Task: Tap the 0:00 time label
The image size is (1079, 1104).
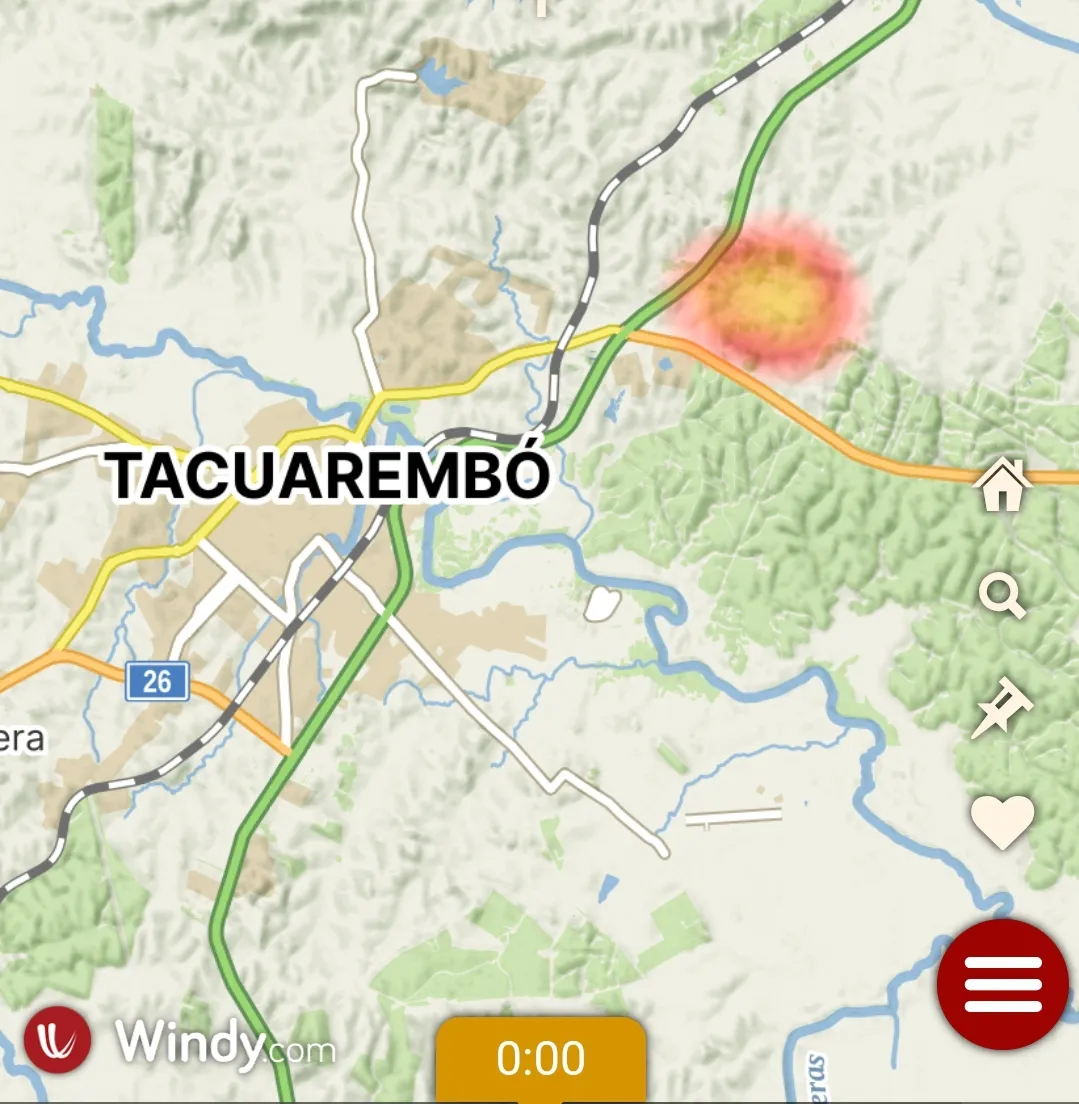Action: (x=541, y=1059)
